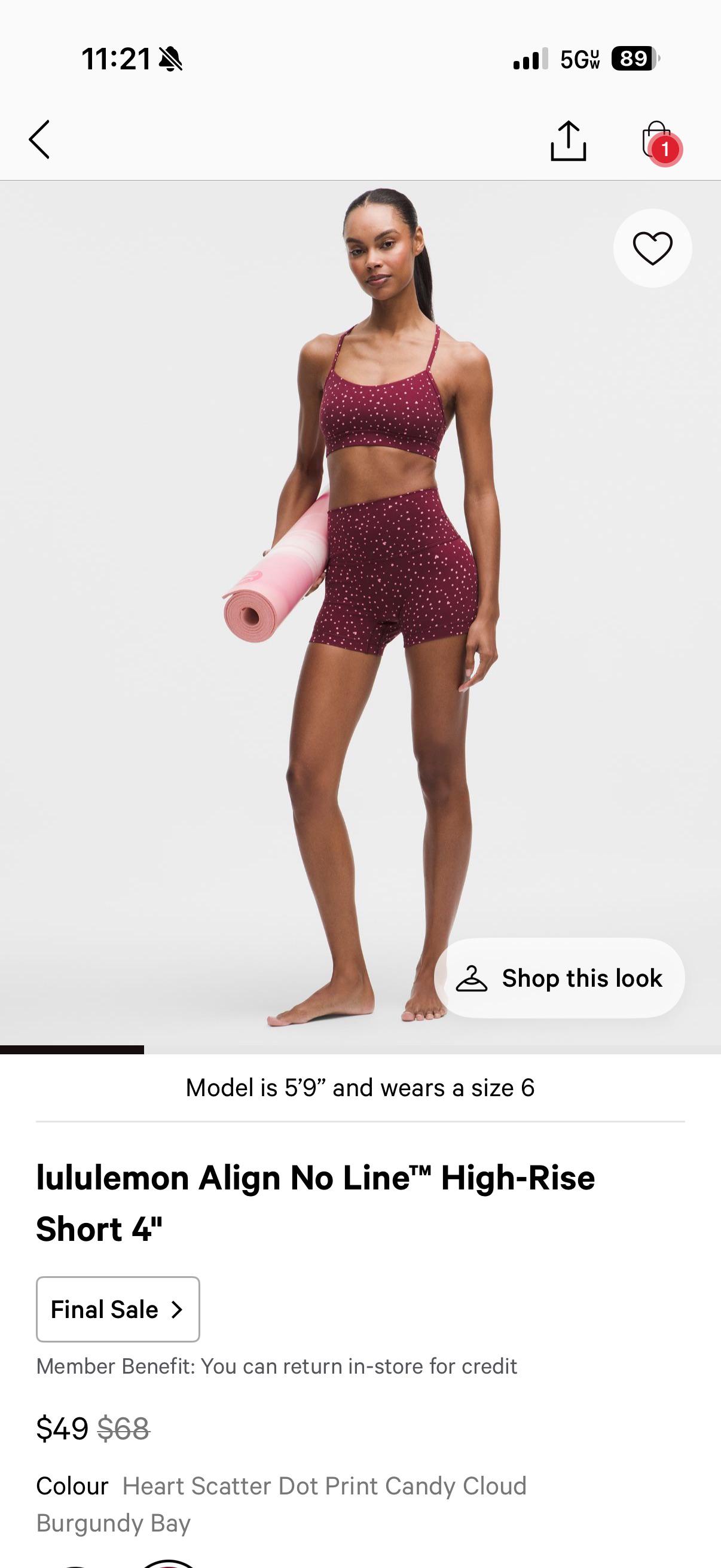Add the shorts to your wishlist
Image resolution: width=721 pixels, height=1568 pixels.
pyautogui.click(x=652, y=248)
